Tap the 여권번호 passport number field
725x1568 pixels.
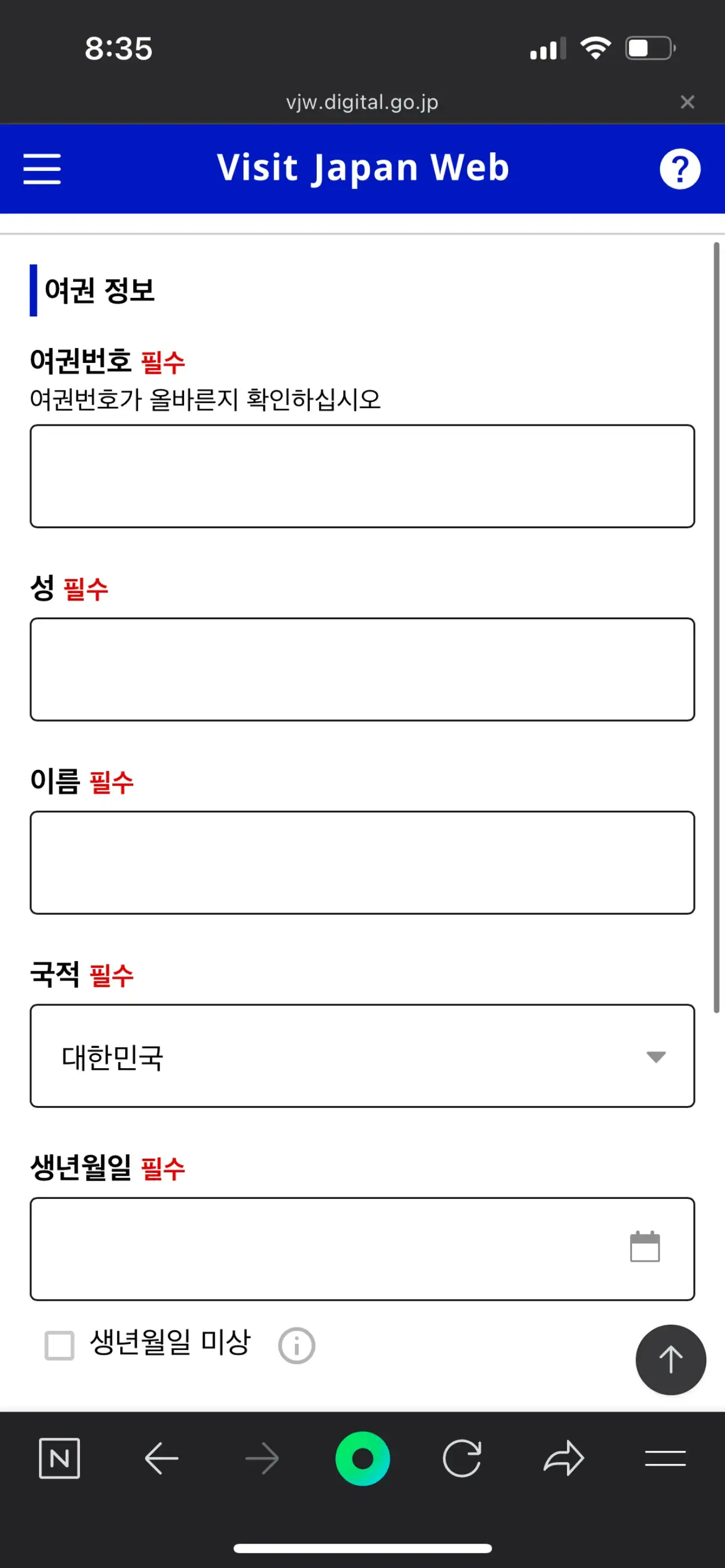pos(362,476)
